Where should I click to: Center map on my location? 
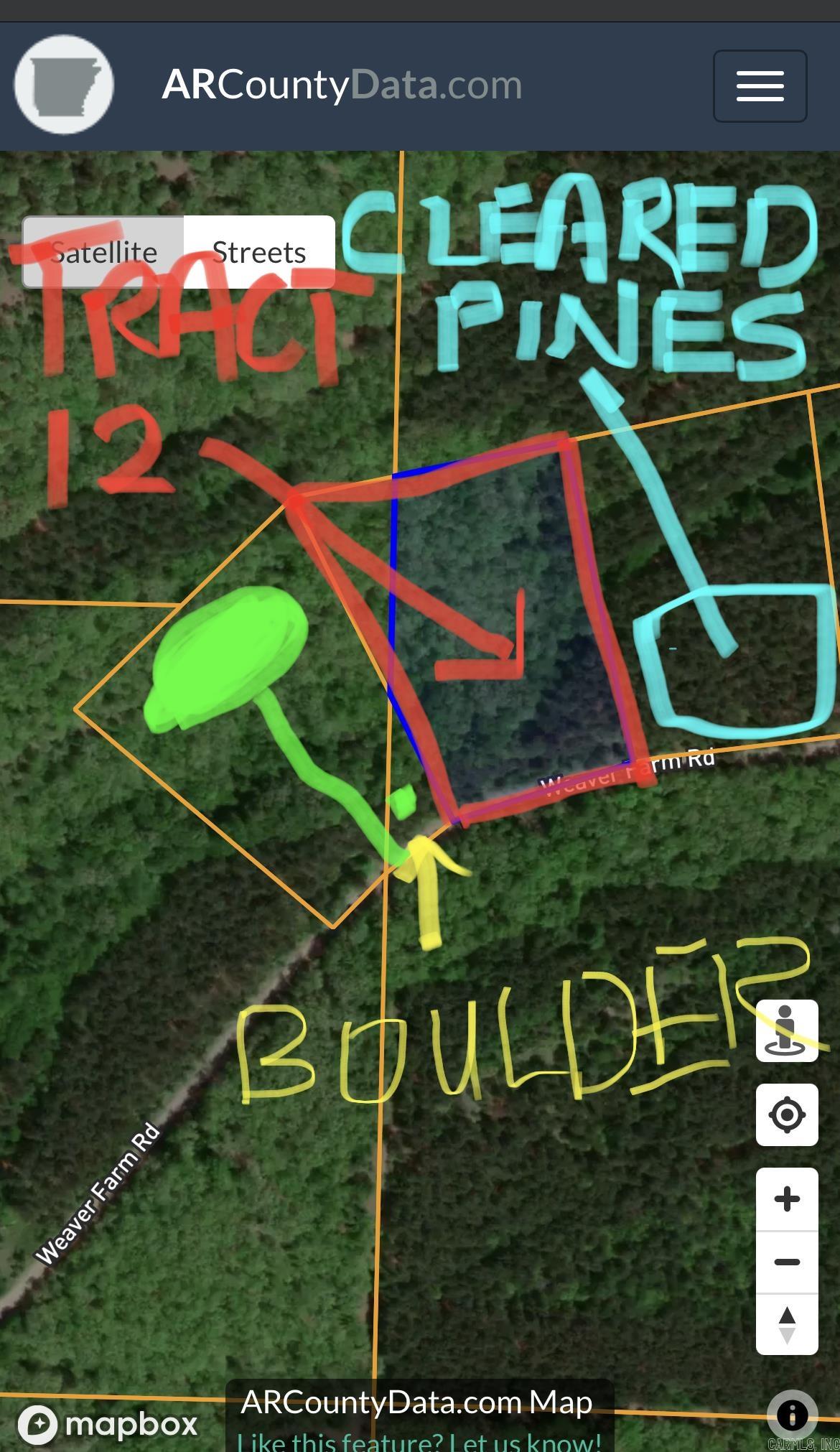786,1114
